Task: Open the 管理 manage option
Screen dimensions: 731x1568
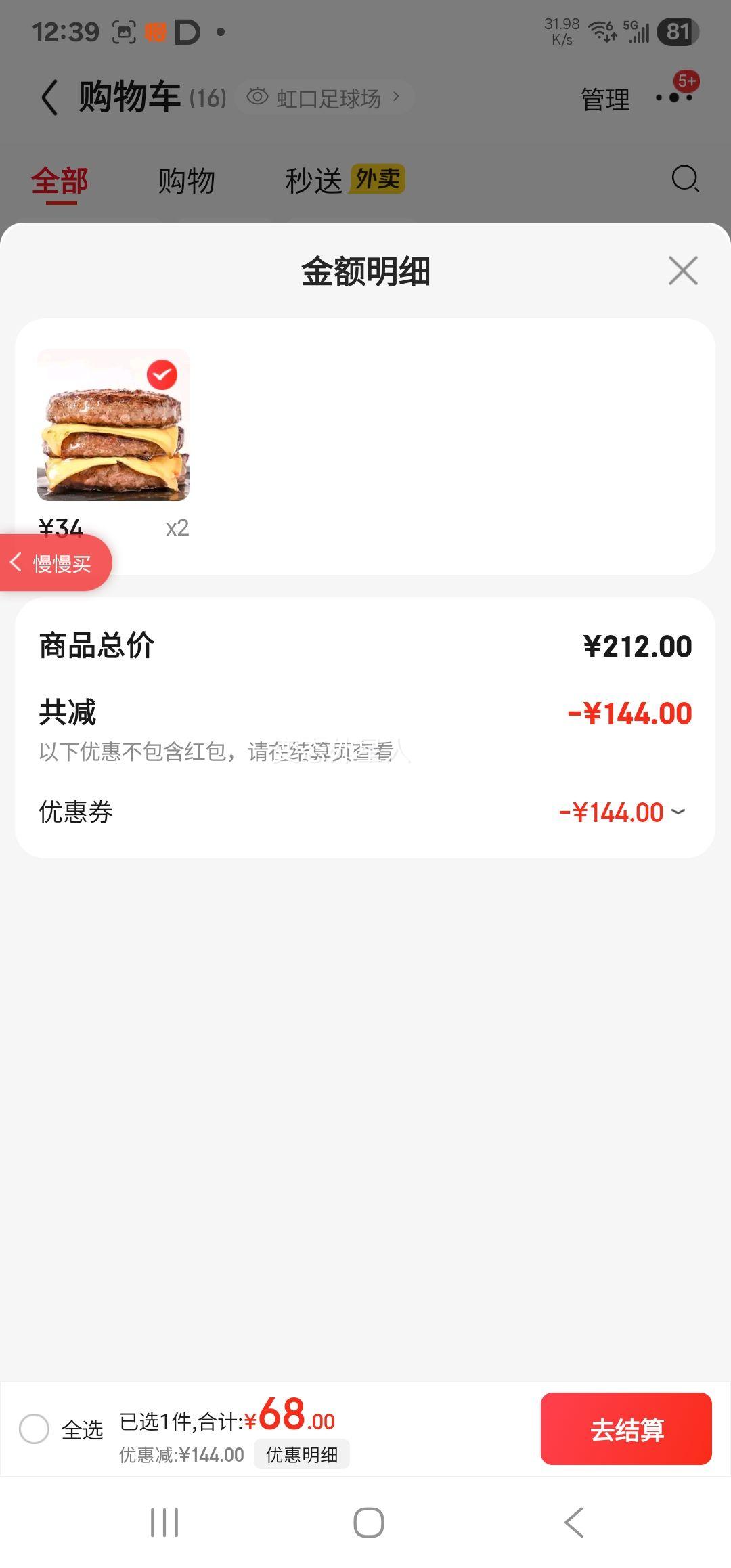Action: click(x=605, y=100)
